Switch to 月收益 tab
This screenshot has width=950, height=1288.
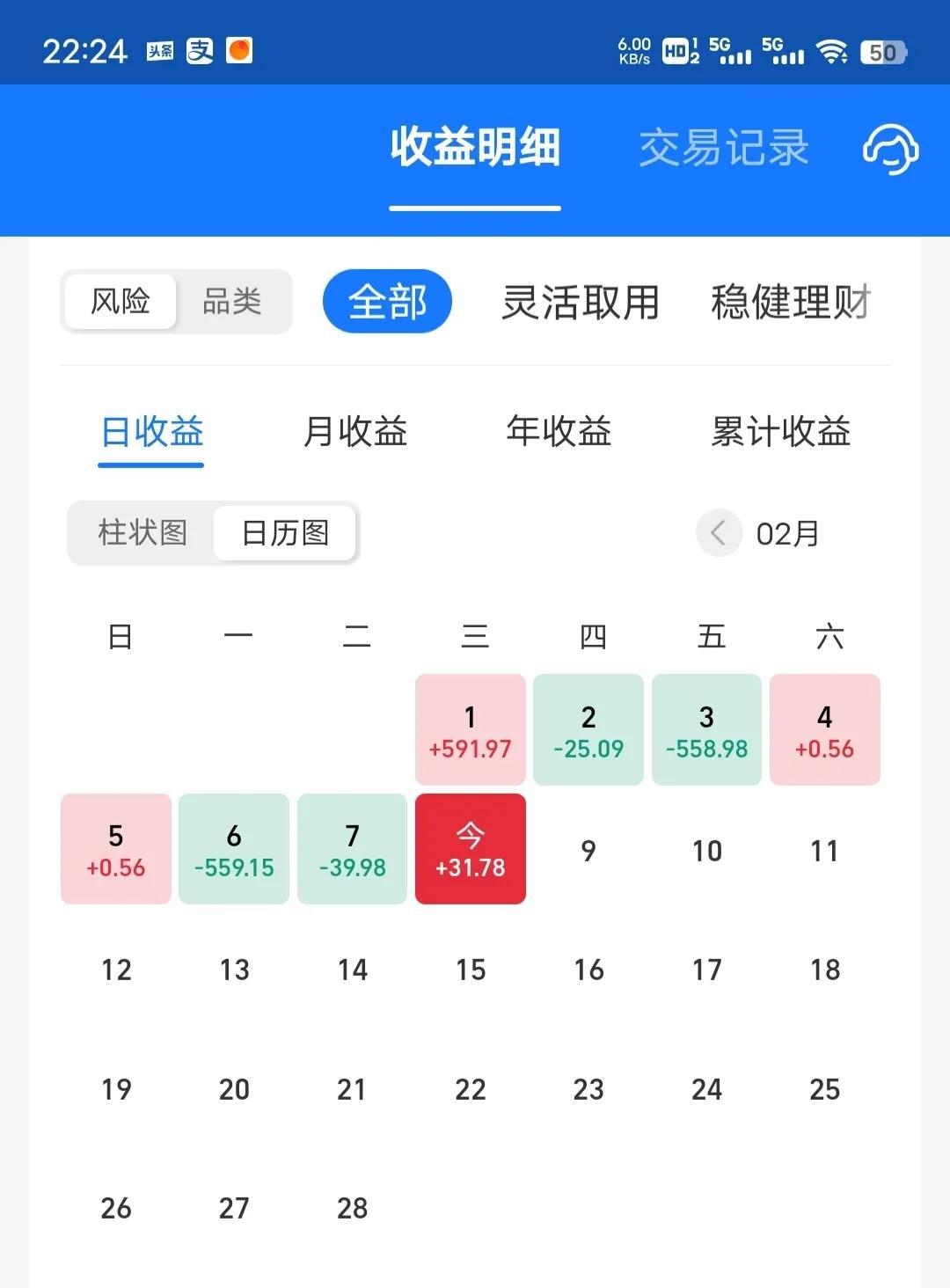pos(355,432)
